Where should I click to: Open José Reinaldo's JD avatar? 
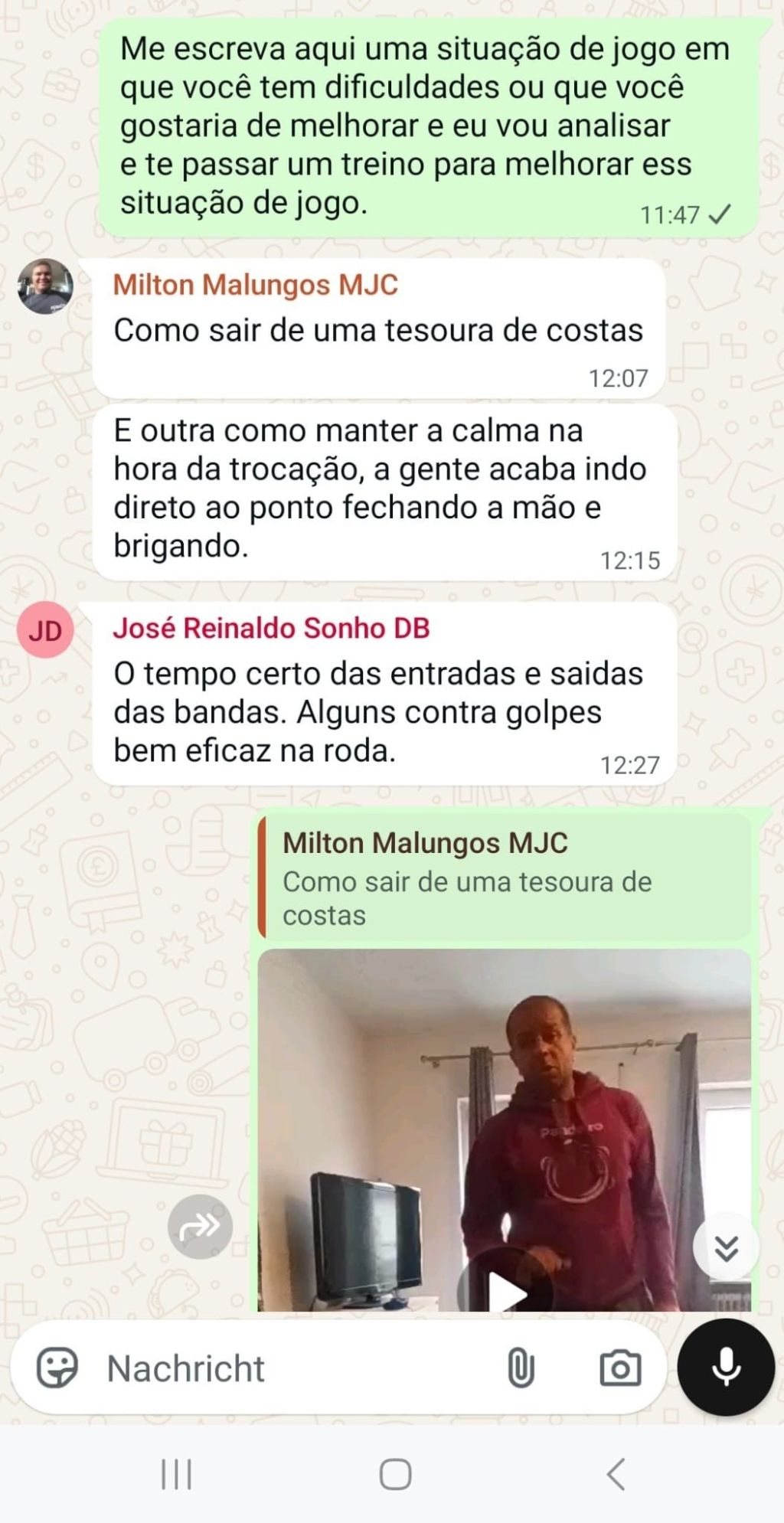[45, 630]
